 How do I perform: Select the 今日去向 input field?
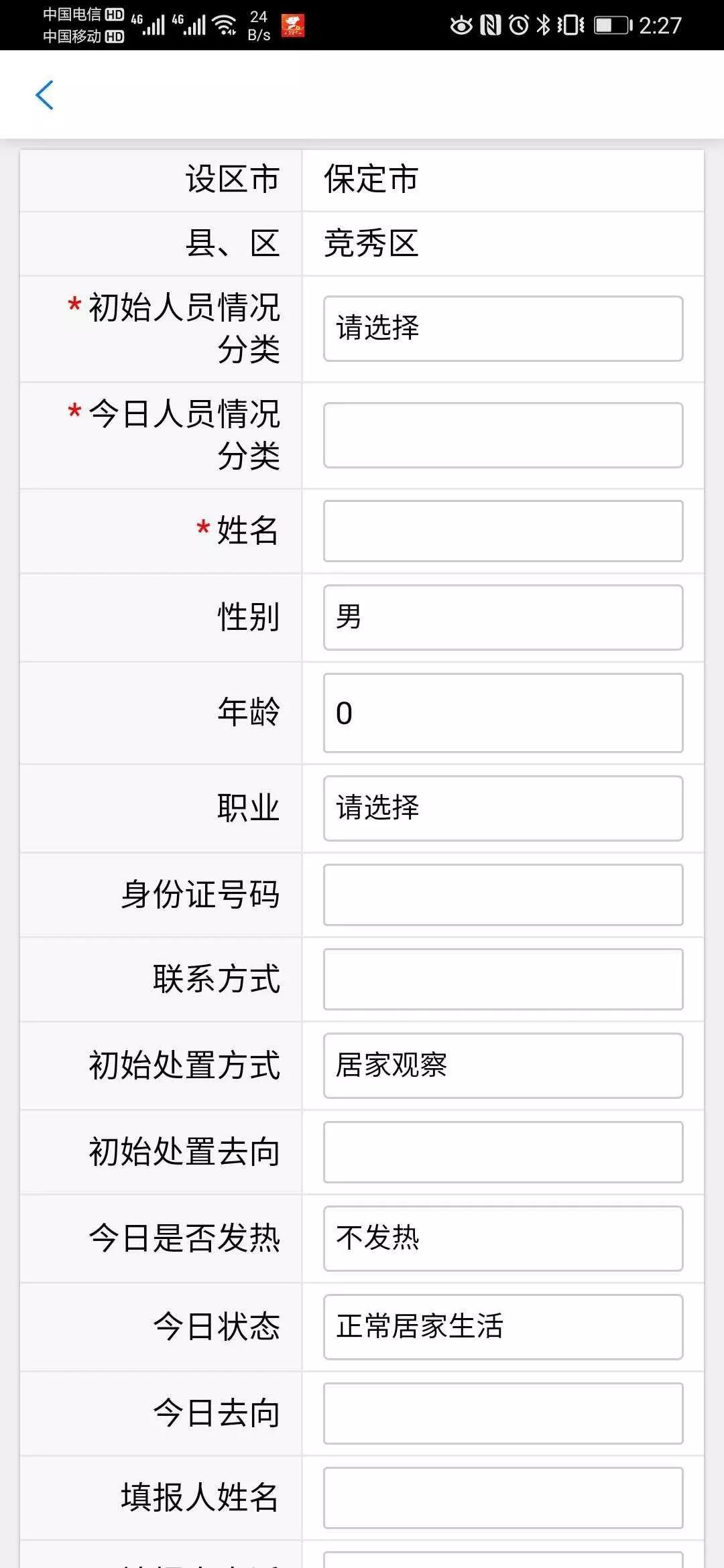(503, 1413)
